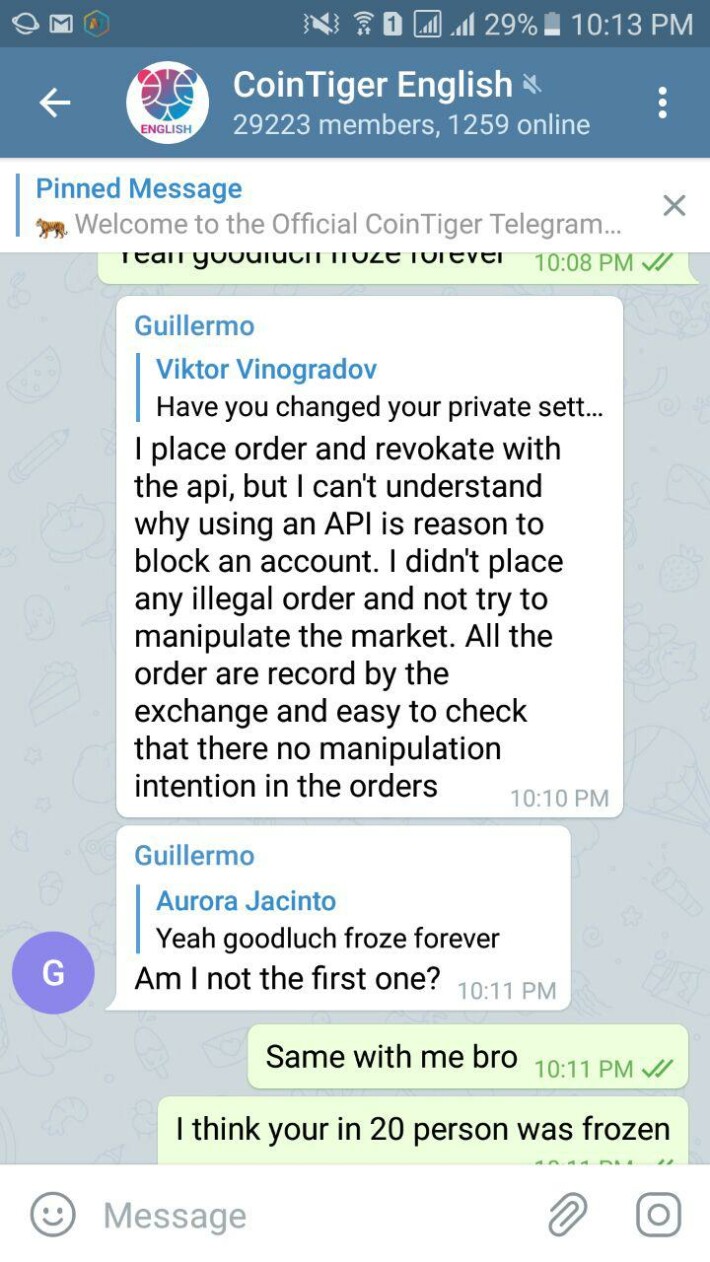This screenshot has width=710, height=1262.
Task: Open the camera video message button
Action: [x=659, y=1214]
